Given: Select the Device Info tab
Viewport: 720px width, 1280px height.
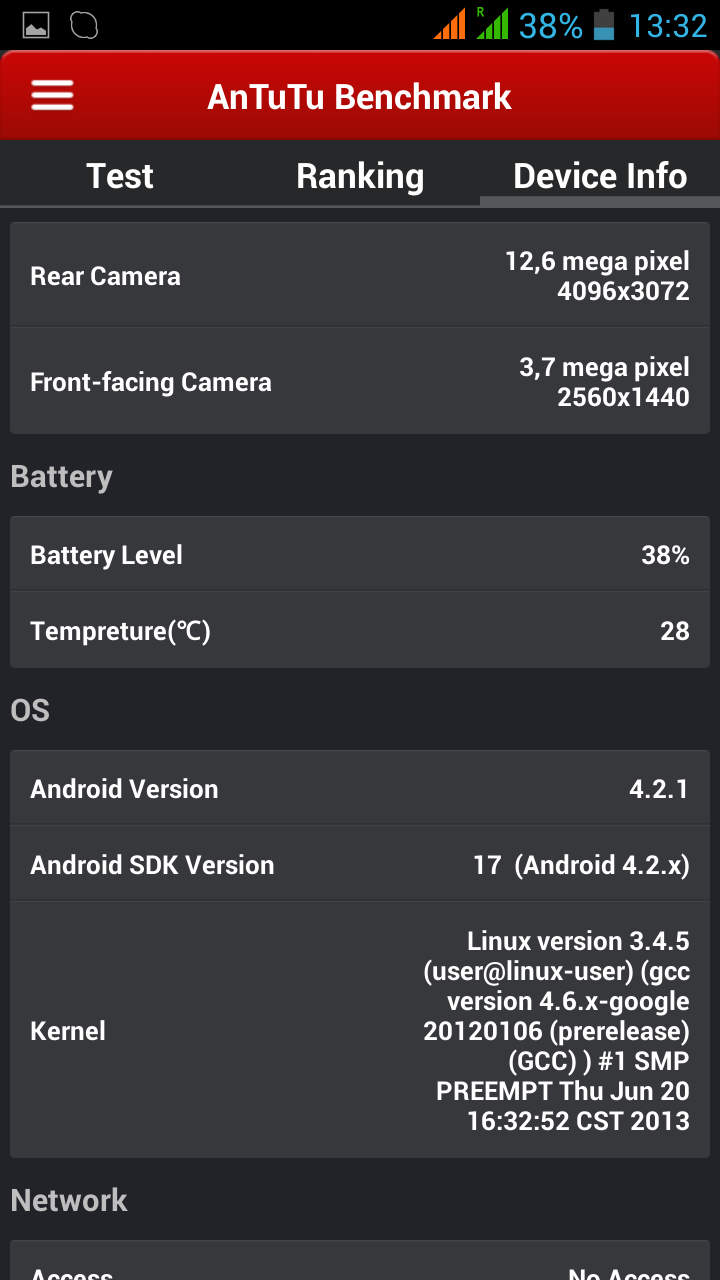Looking at the screenshot, I should 600,176.
